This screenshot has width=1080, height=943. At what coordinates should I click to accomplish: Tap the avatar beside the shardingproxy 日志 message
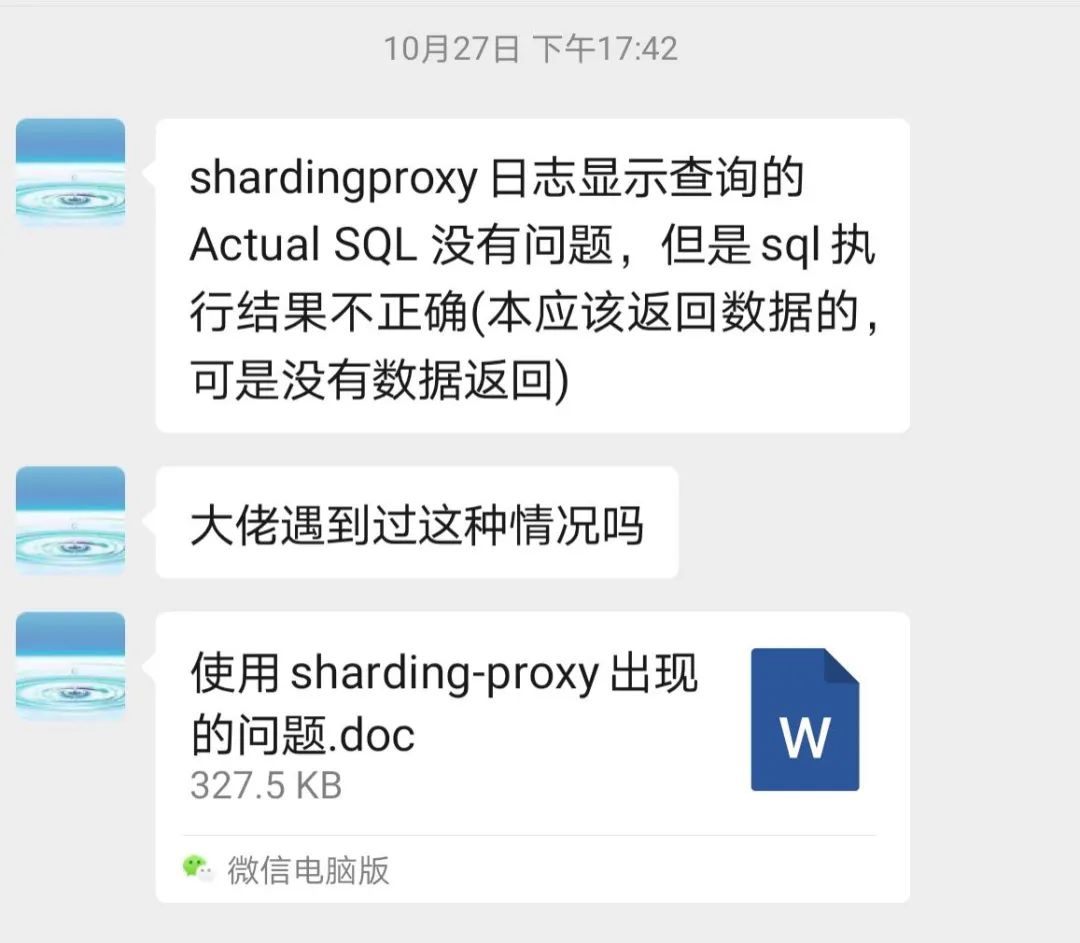click(x=71, y=172)
